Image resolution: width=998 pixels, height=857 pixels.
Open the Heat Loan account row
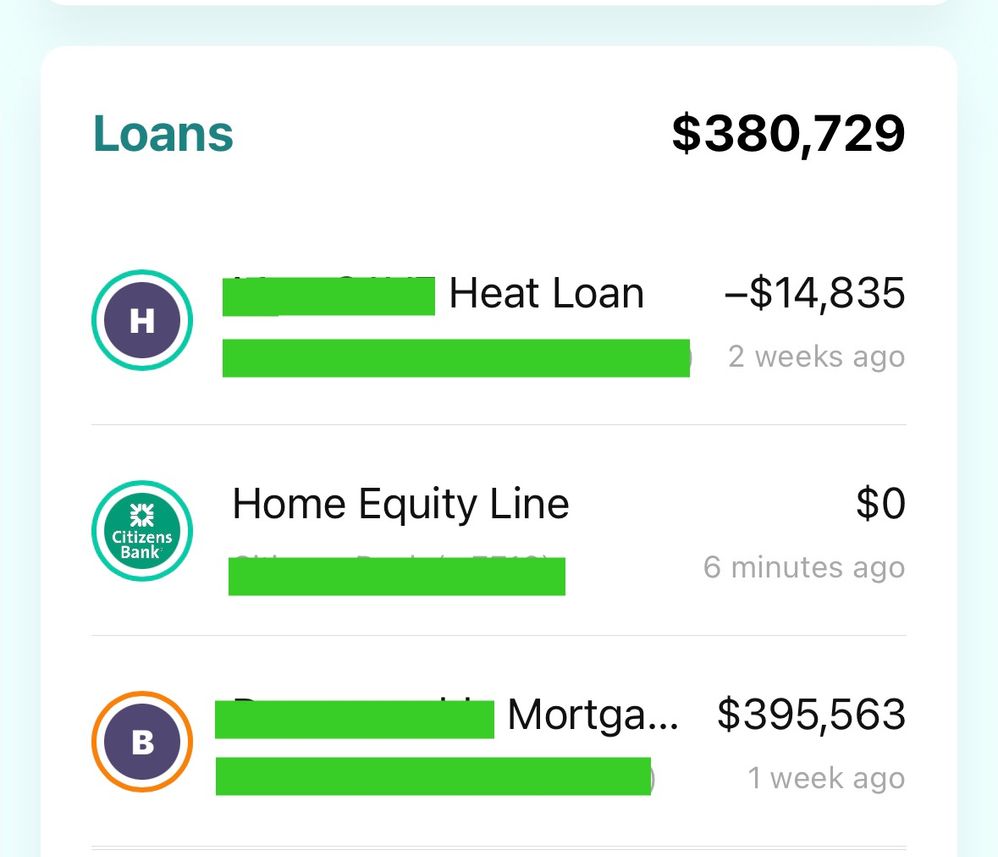[x=546, y=295]
